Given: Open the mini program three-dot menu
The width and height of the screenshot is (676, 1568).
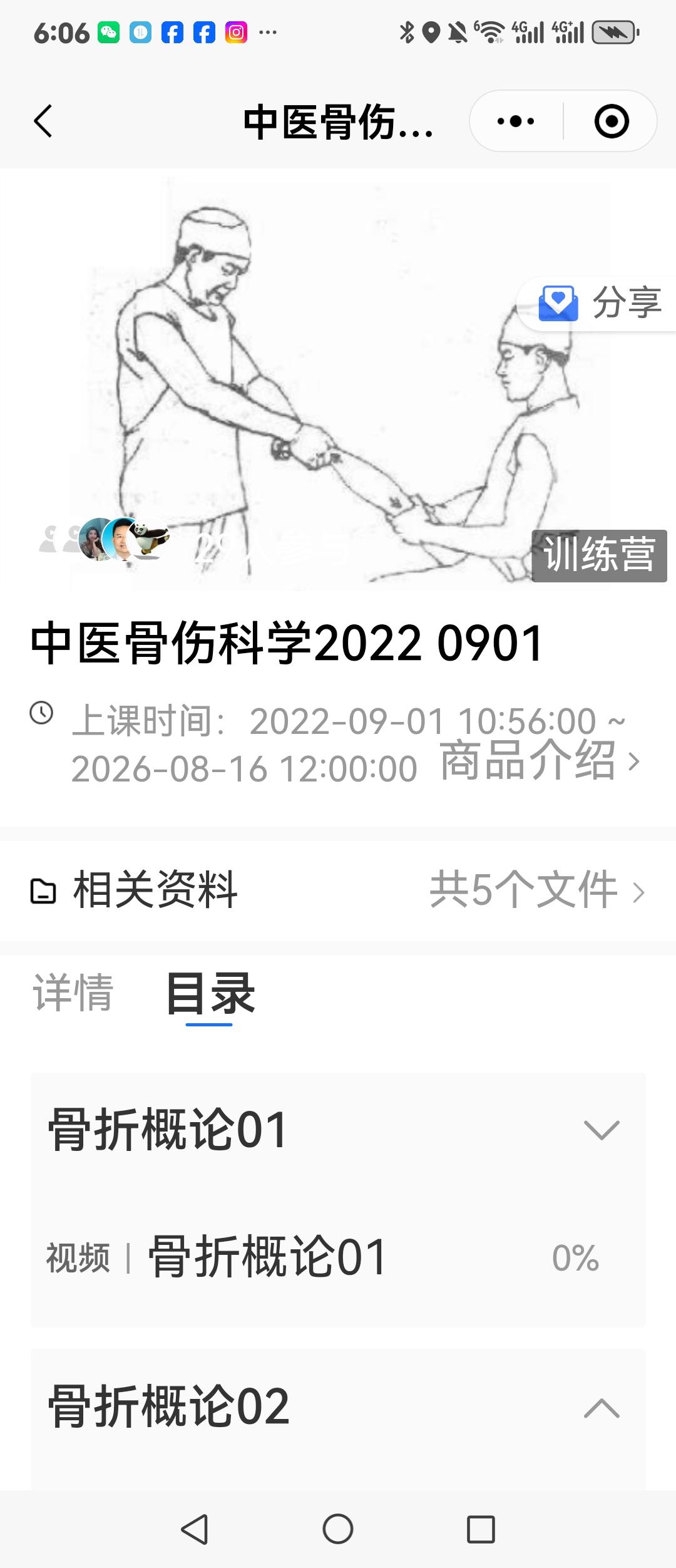Looking at the screenshot, I should (516, 121).
